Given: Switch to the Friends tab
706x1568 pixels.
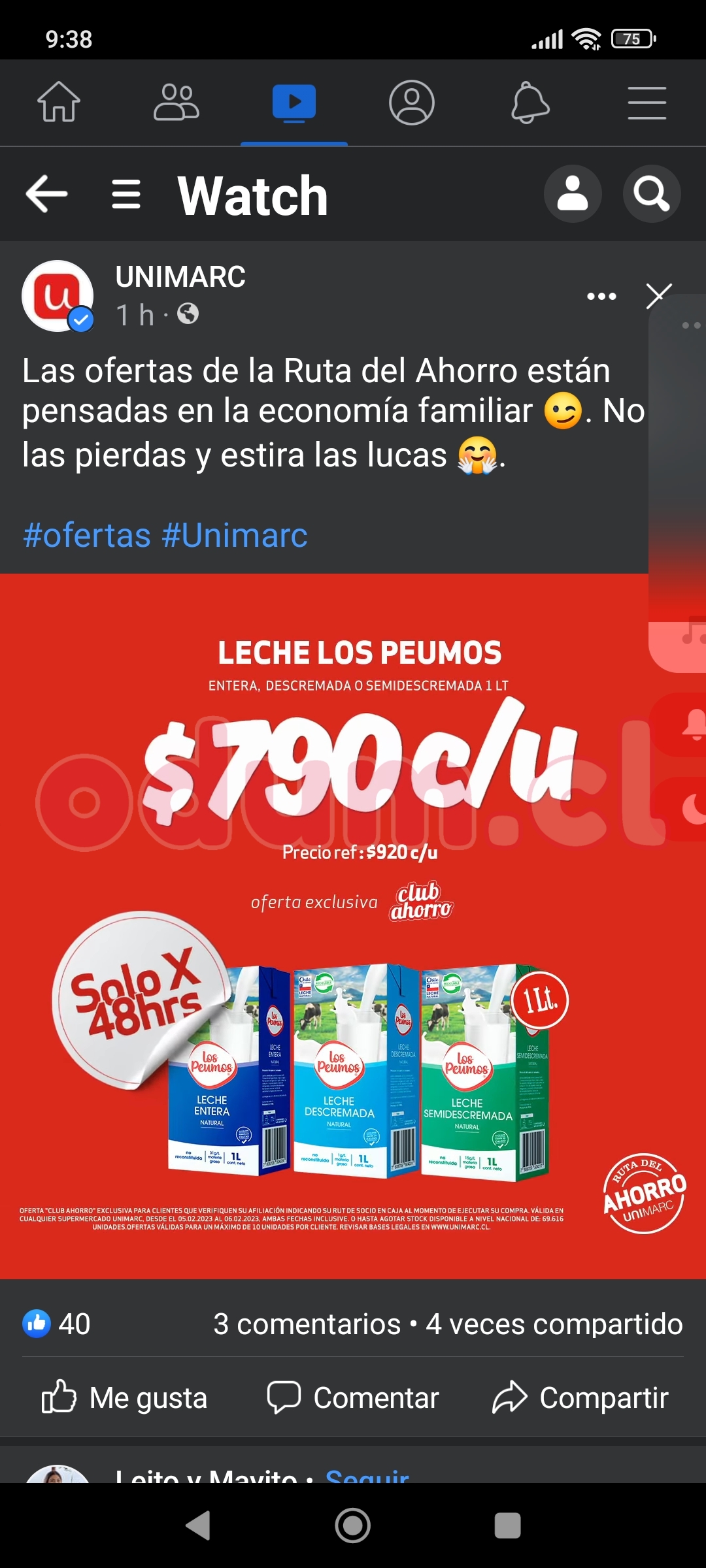Looking at the screenshot, I should point(176,103).
